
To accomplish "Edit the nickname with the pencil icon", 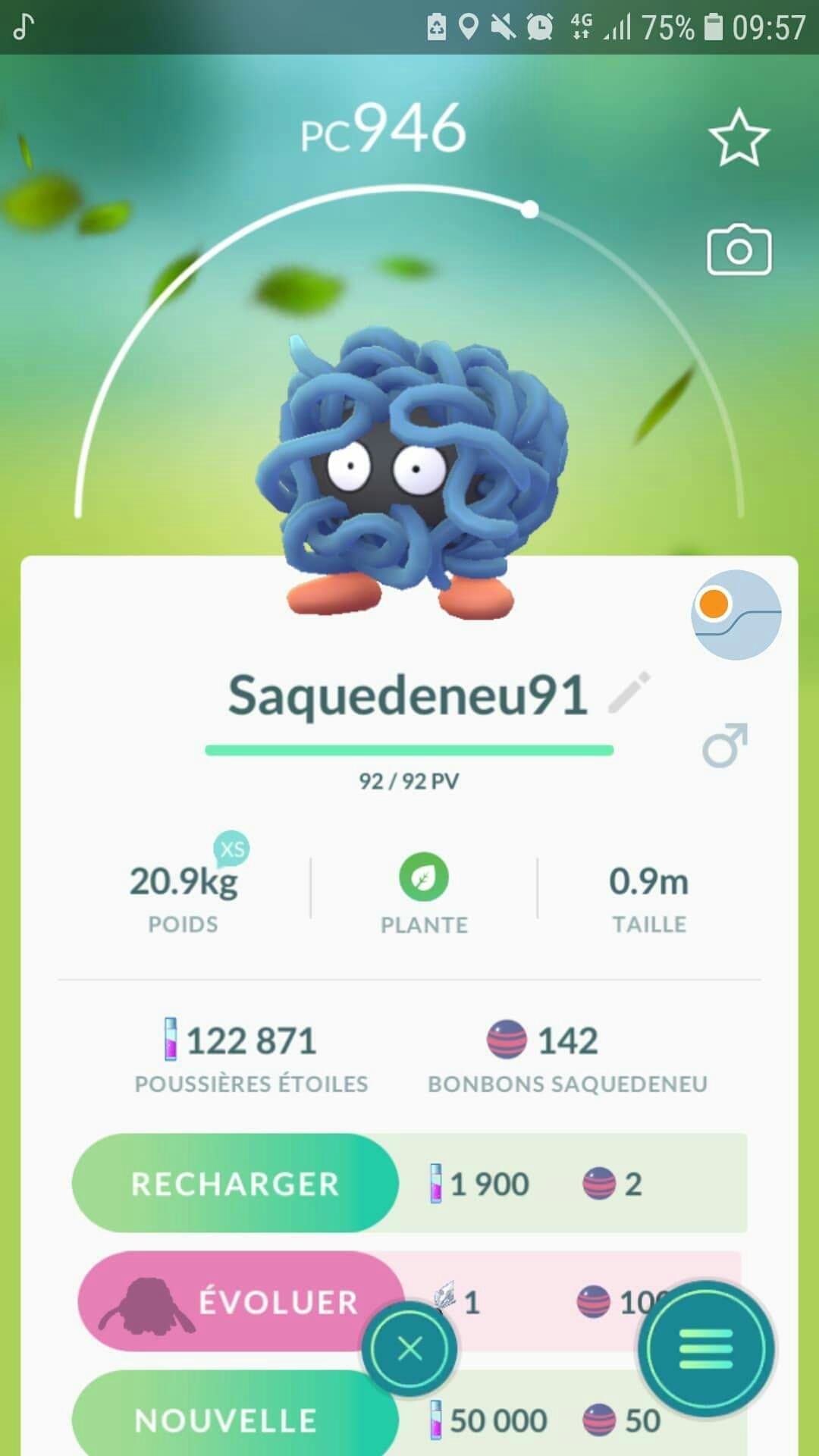I will coord(629,692).
